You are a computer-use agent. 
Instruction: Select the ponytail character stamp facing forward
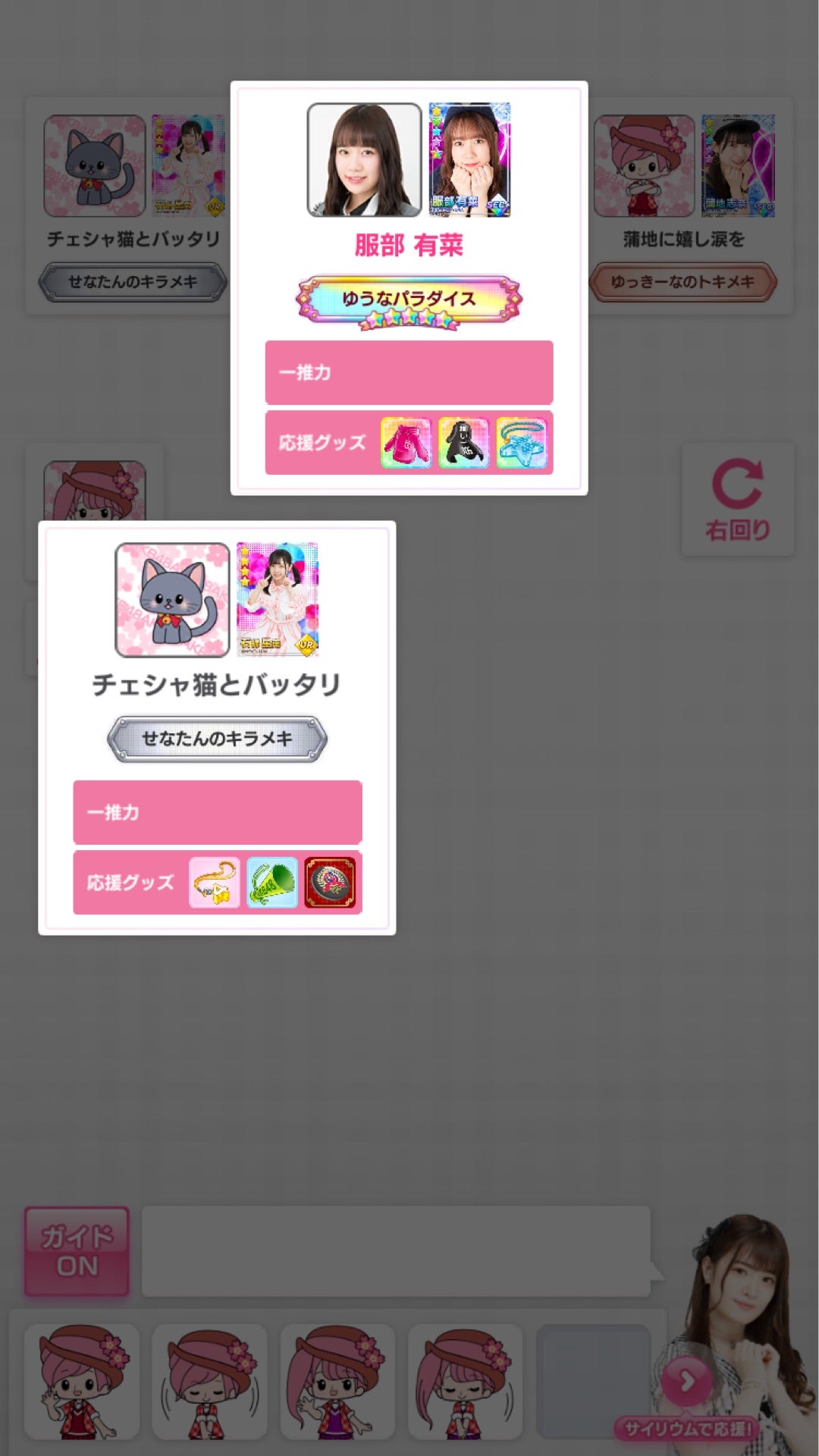coord(337,1382)
